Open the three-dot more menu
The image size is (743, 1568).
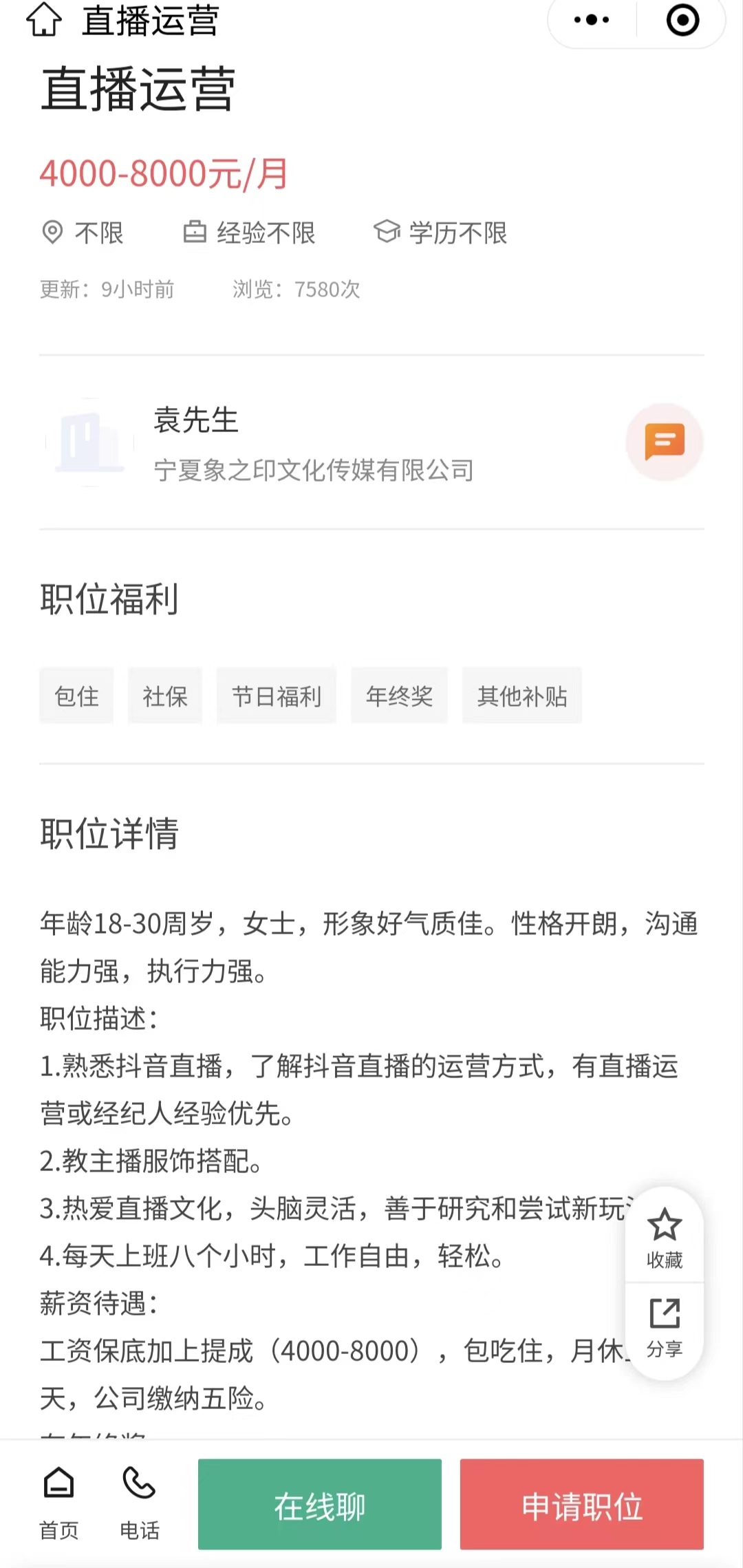pyautogui.click(x=592, y=20)
